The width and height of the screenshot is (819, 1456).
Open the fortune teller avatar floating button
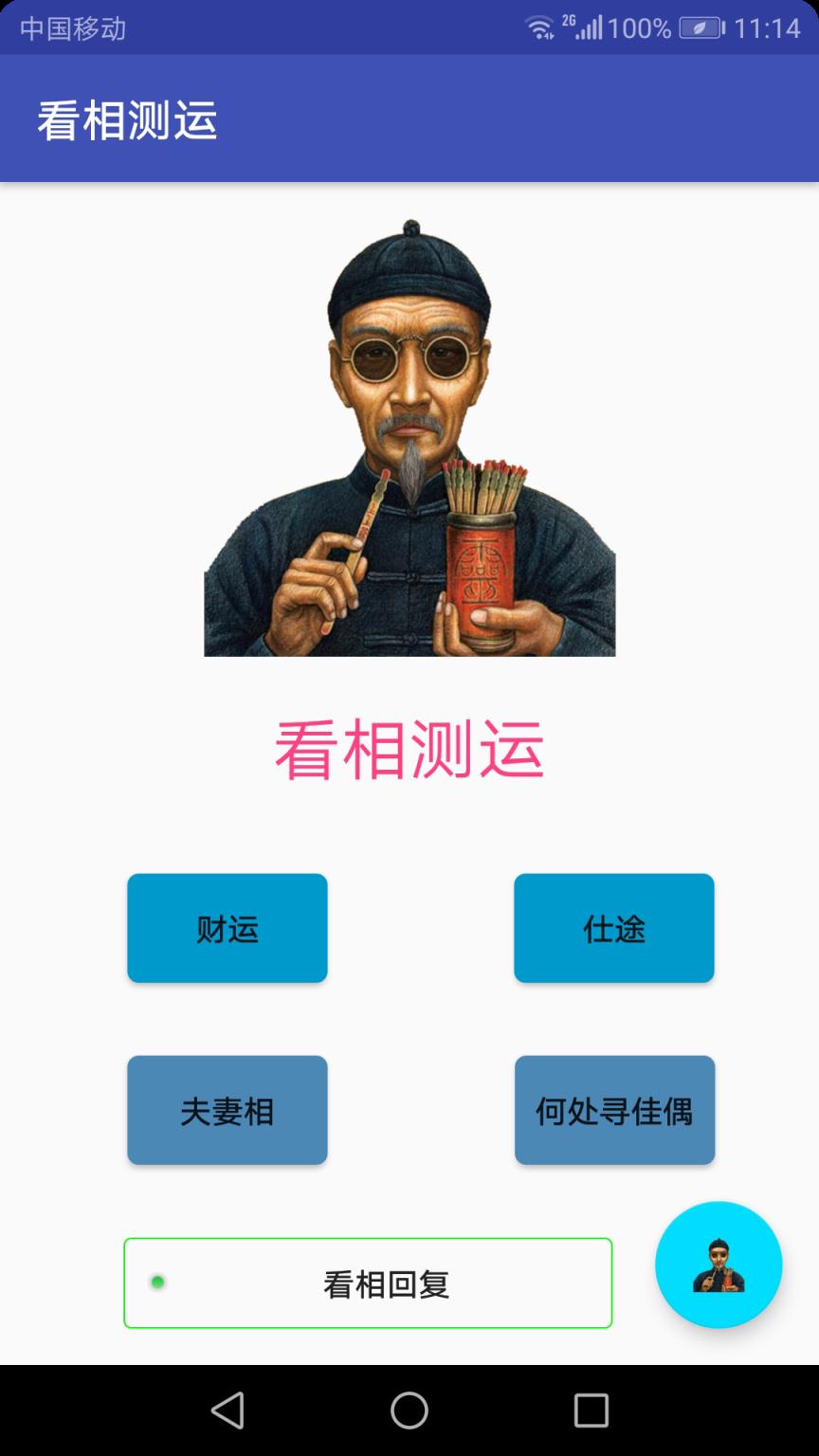coord(719,1264)
